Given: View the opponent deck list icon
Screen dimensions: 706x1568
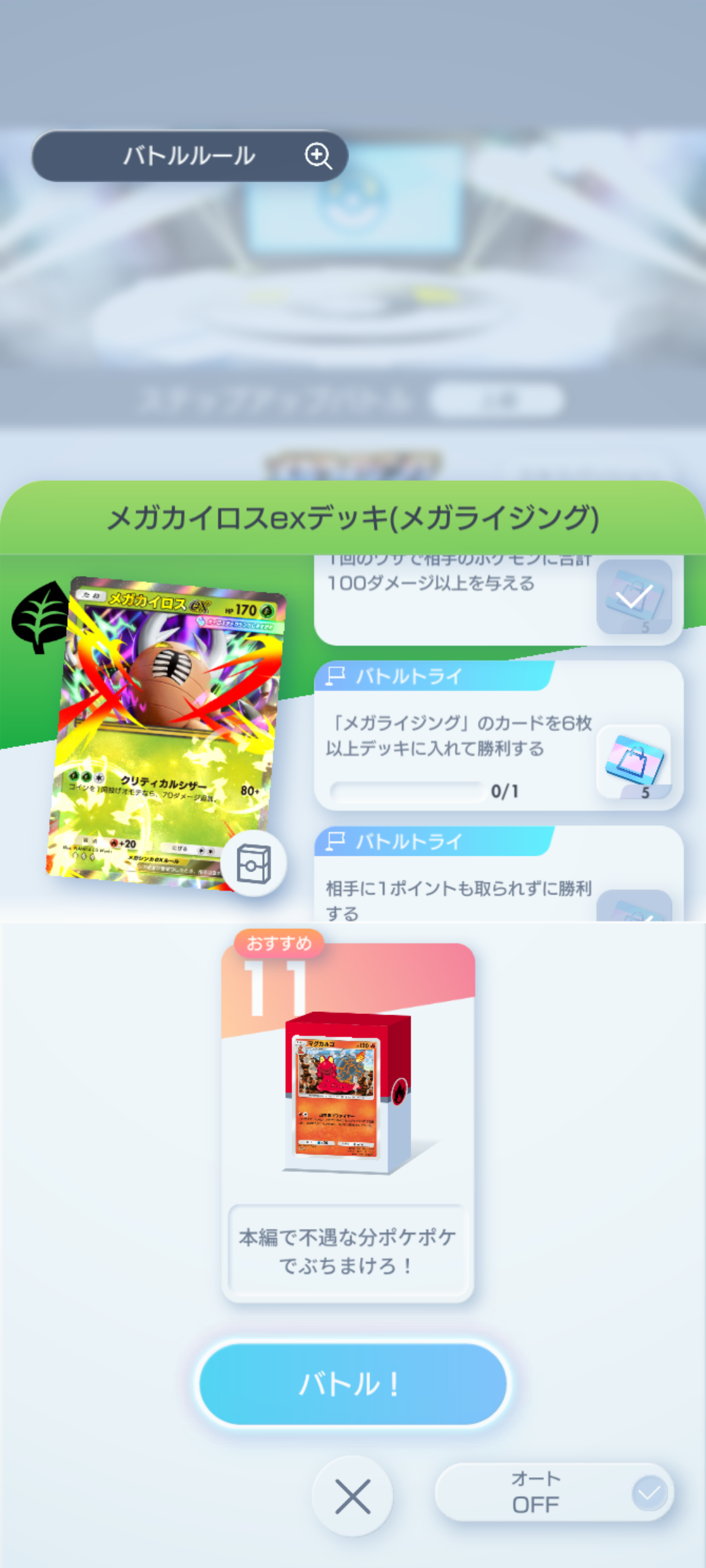Looking at the screenshot, I should click(x=254, y=864).
